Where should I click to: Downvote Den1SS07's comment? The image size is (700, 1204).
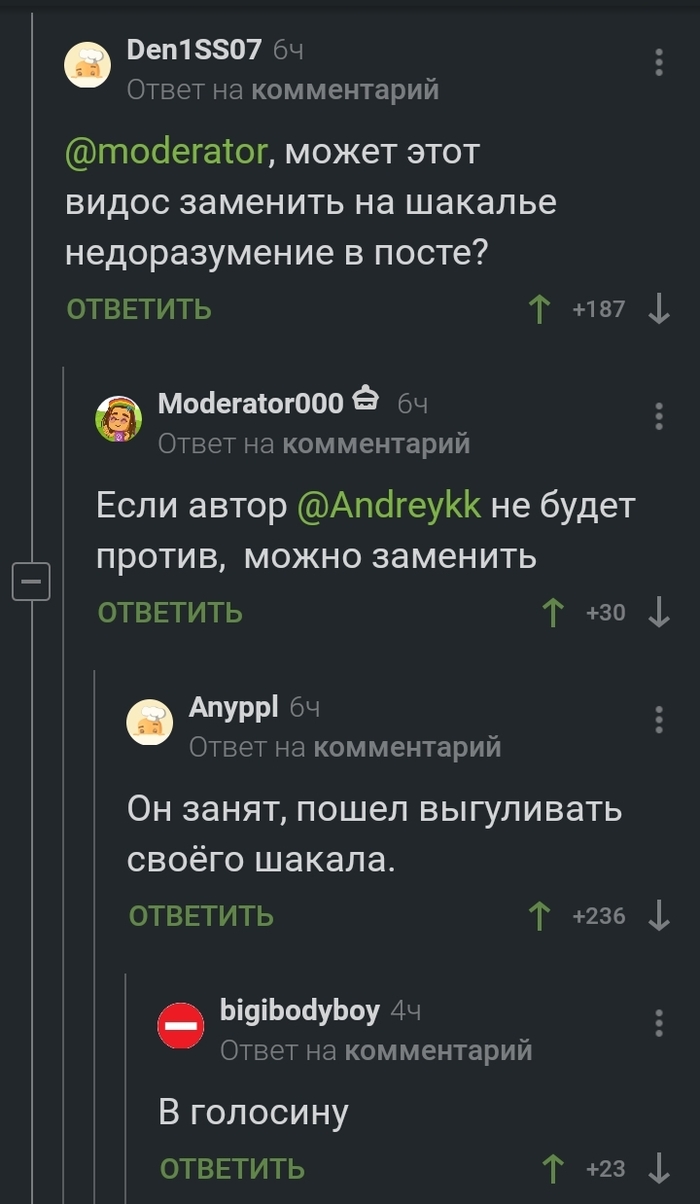pos(659,309)
